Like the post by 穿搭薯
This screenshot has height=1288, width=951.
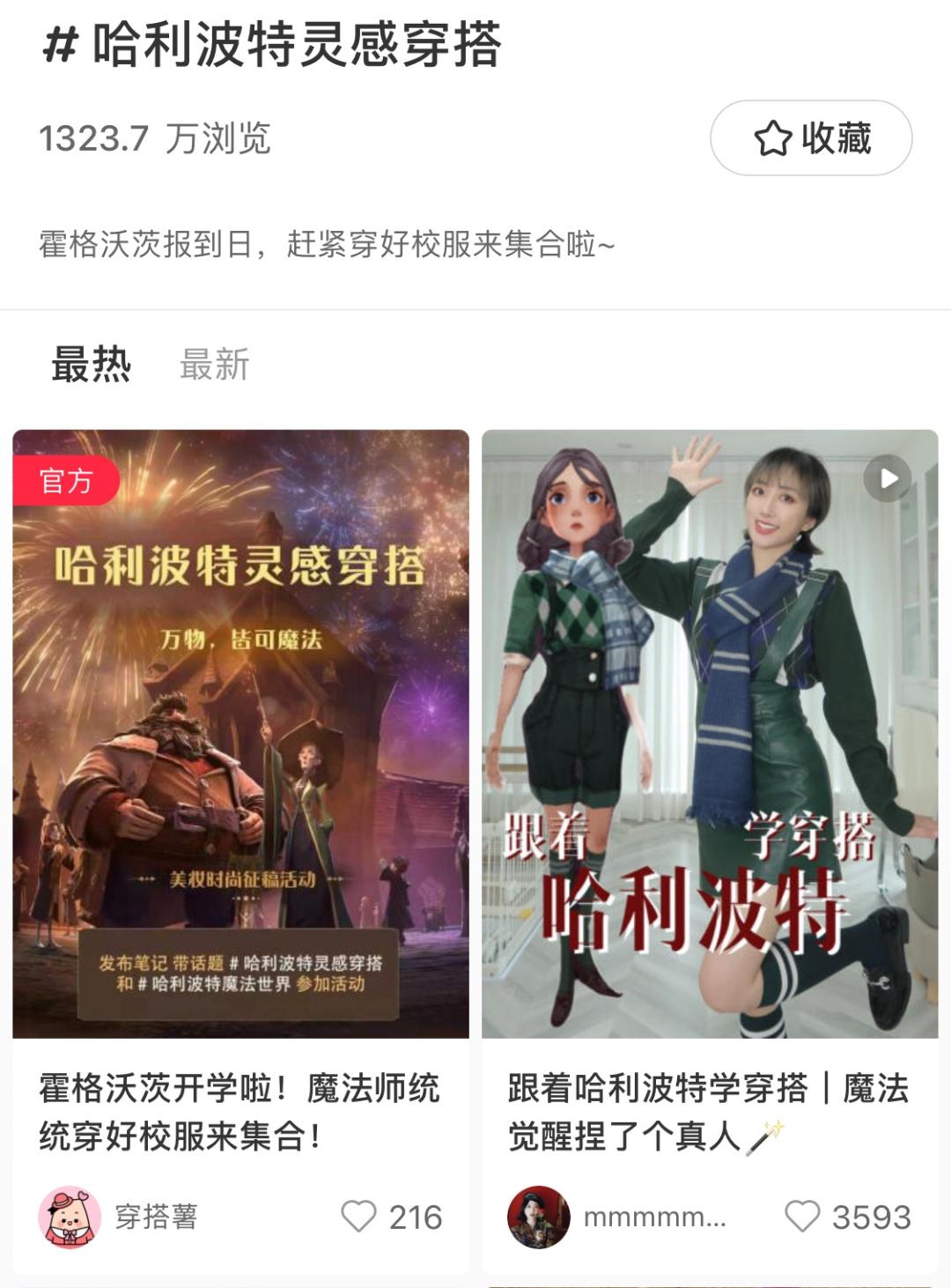(x=359, y=1217)
